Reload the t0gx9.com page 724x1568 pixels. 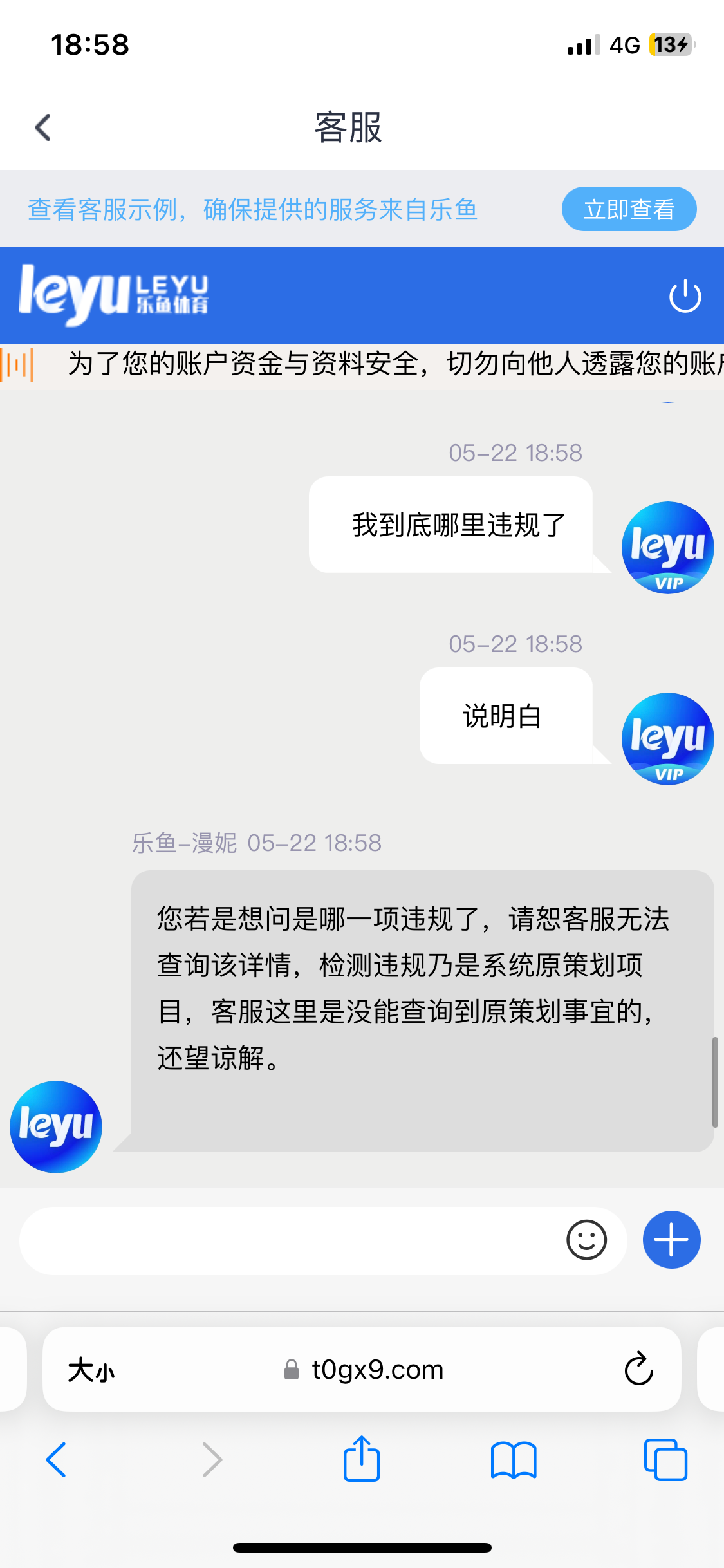click(x=638, y=1369)
